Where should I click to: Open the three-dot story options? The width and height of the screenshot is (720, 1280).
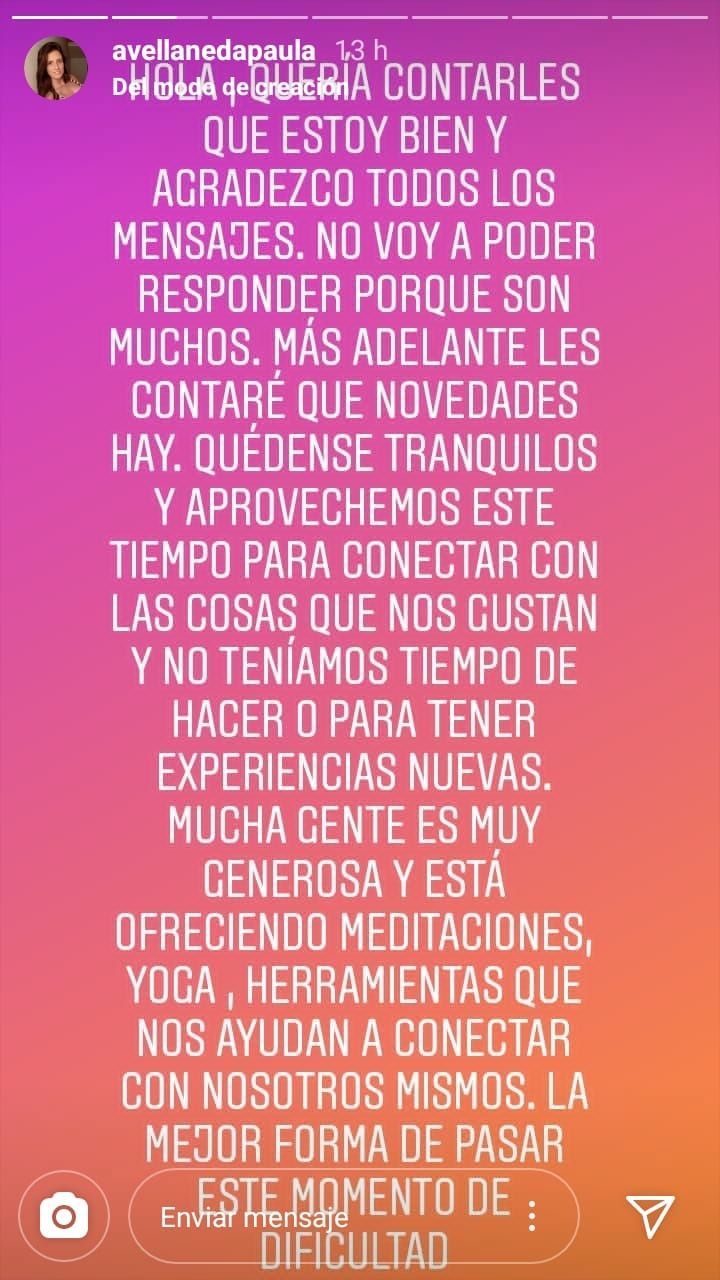click(532, 1216)
